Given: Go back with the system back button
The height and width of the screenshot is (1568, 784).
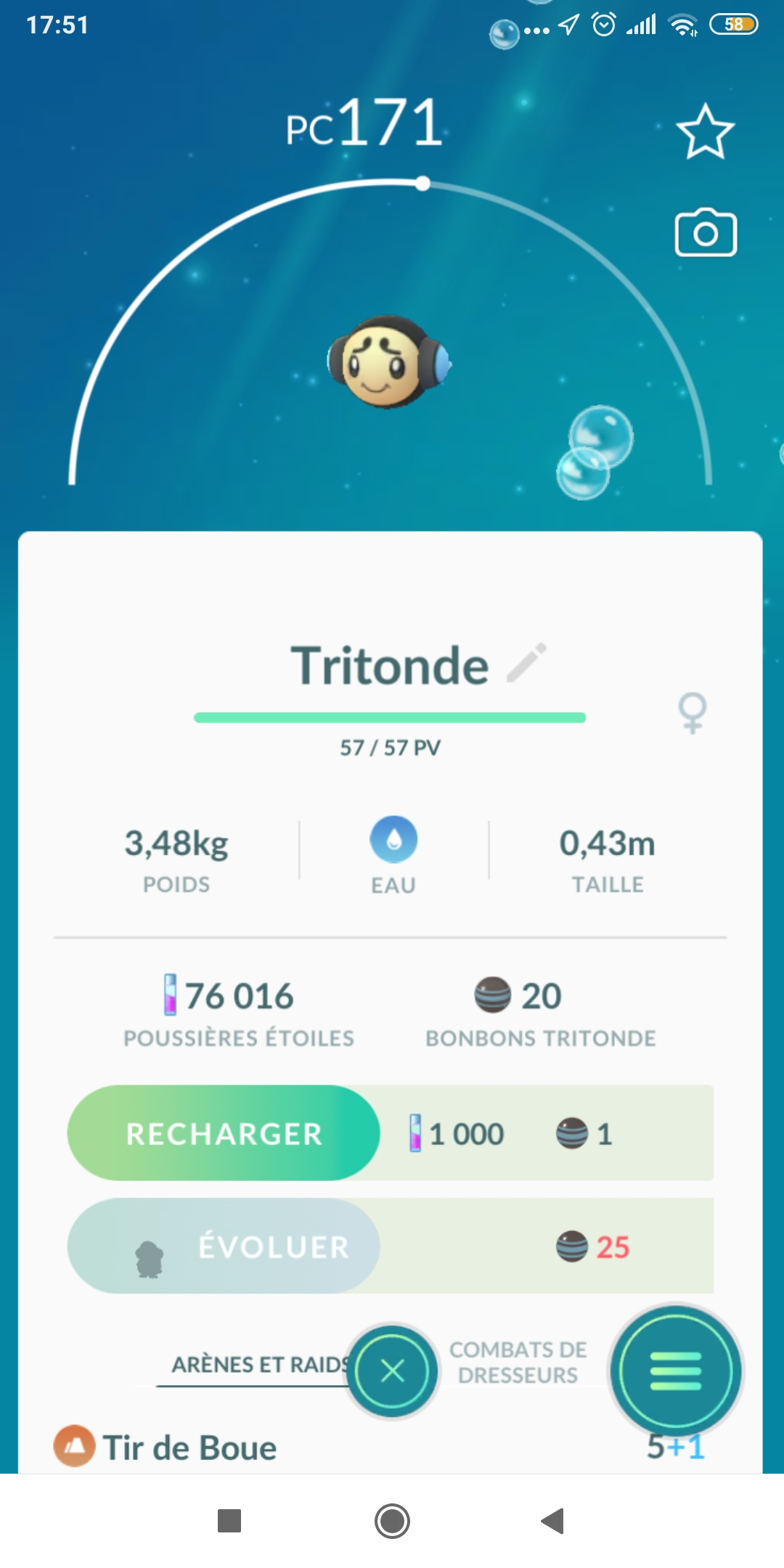Looking at the screenshot, I should (553, 1521).
